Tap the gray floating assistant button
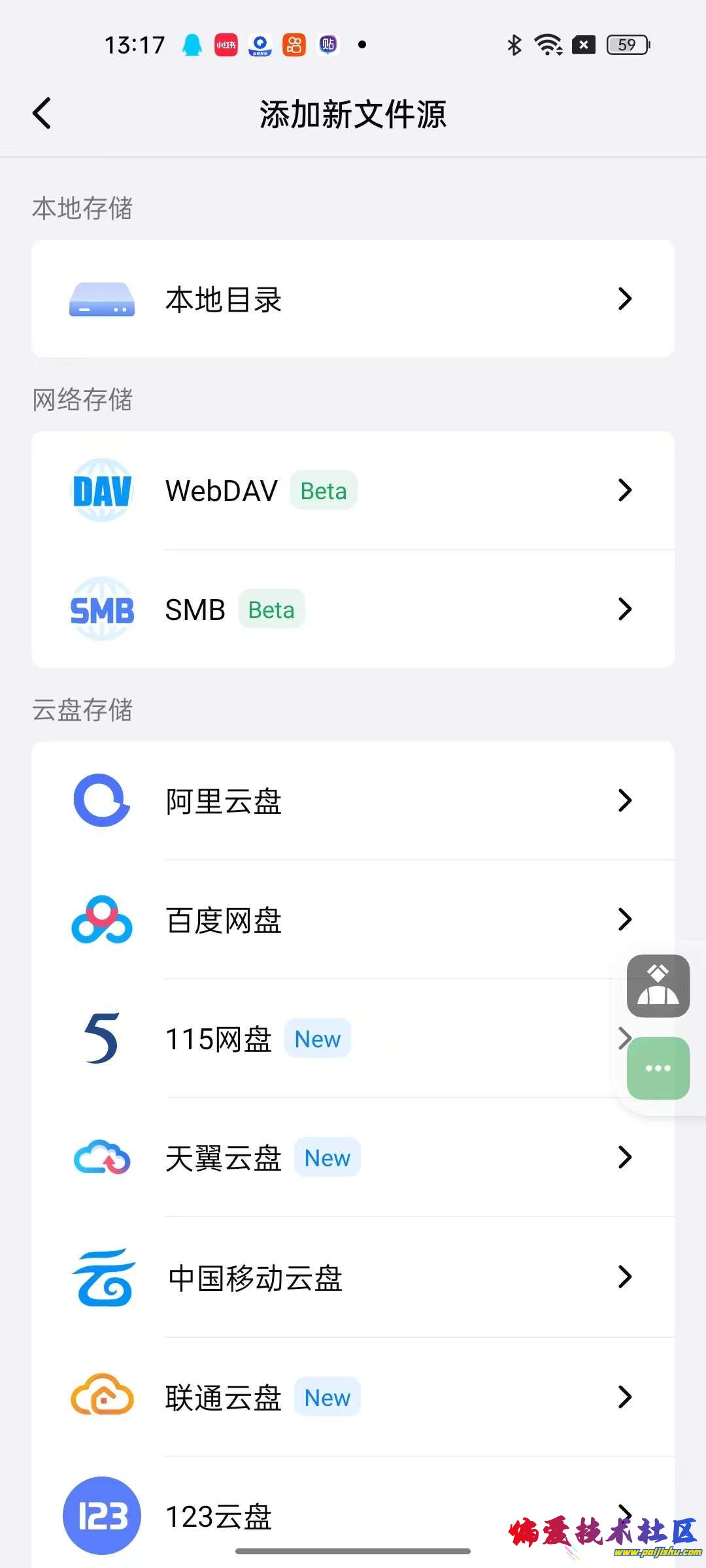 (x=658, y=986)
